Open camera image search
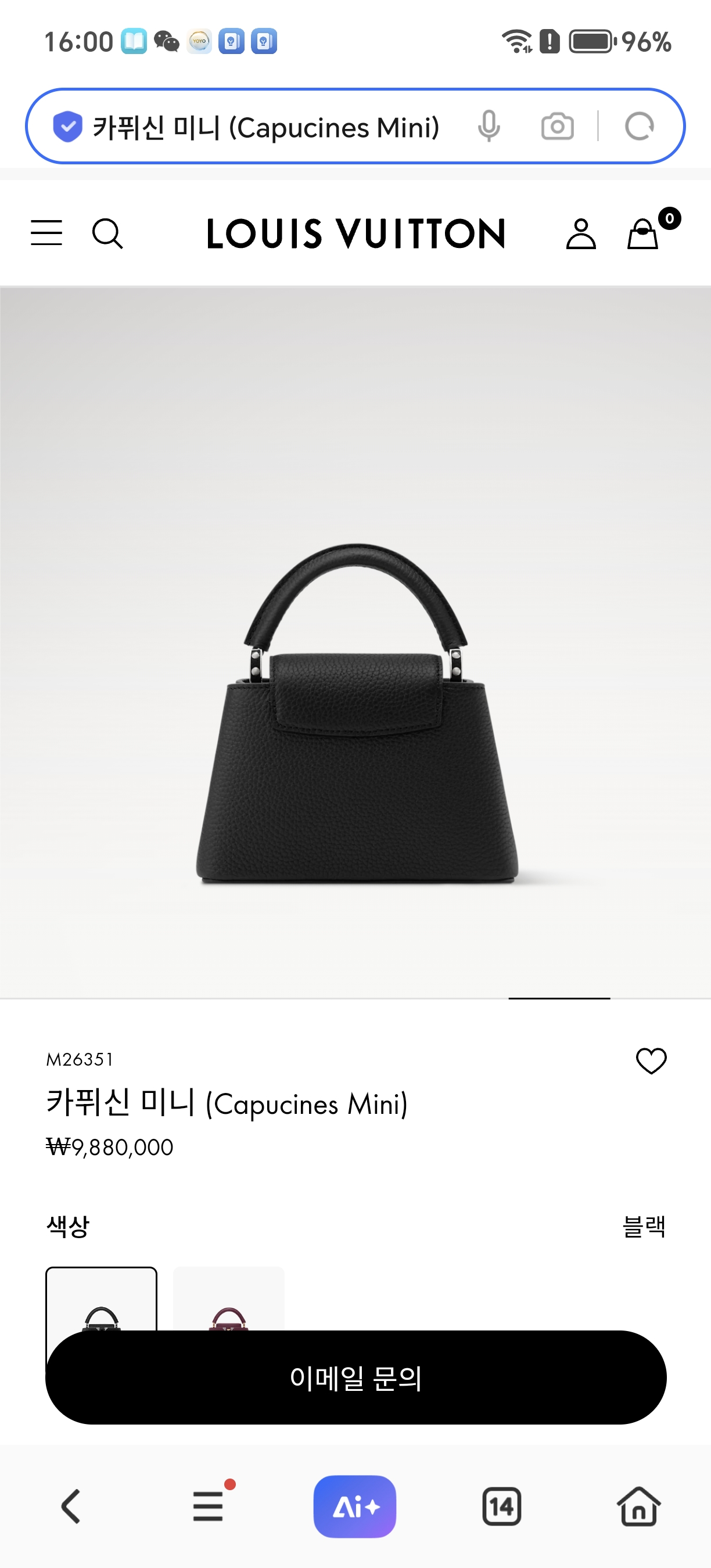 557,127
